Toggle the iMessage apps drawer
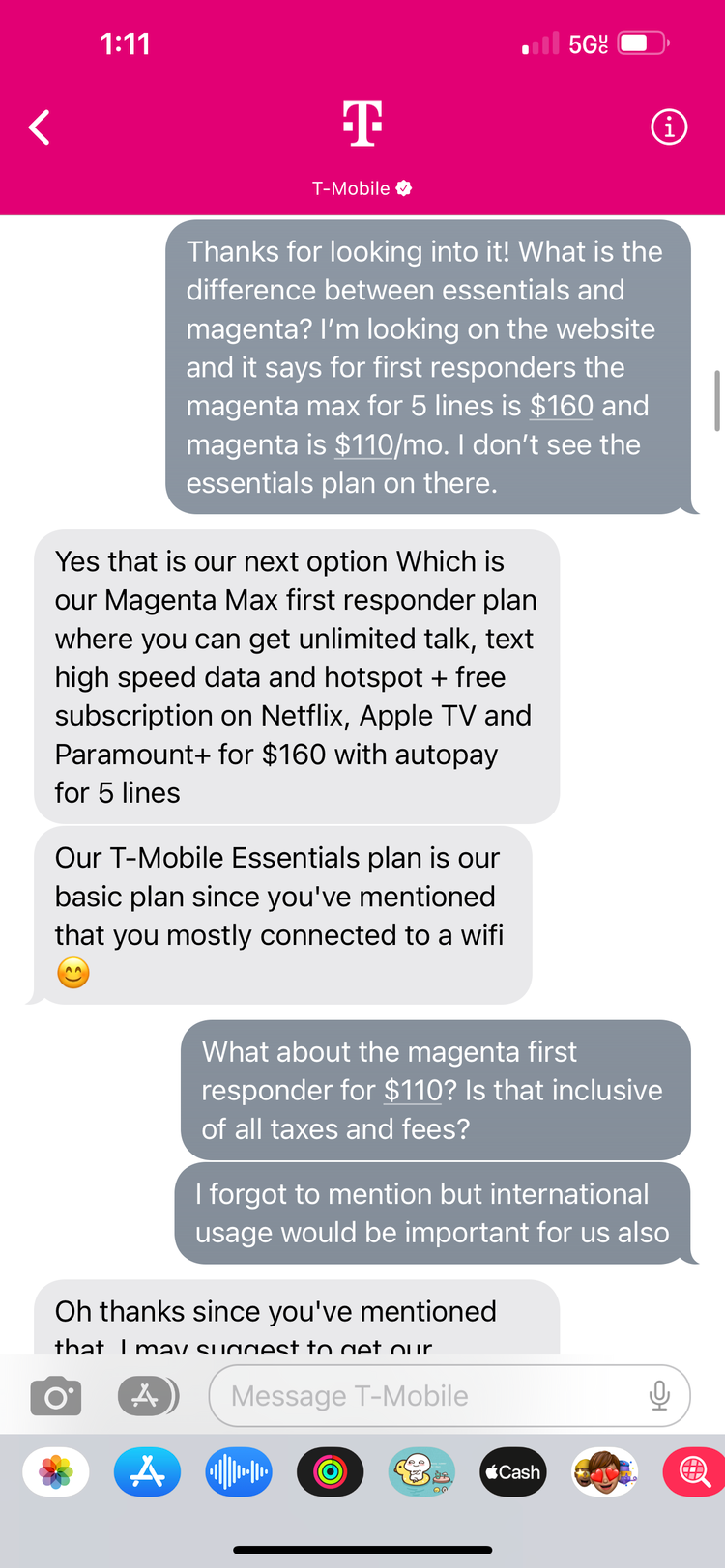This screenshot has width=725, height=1568. (x=147, y=1396)
